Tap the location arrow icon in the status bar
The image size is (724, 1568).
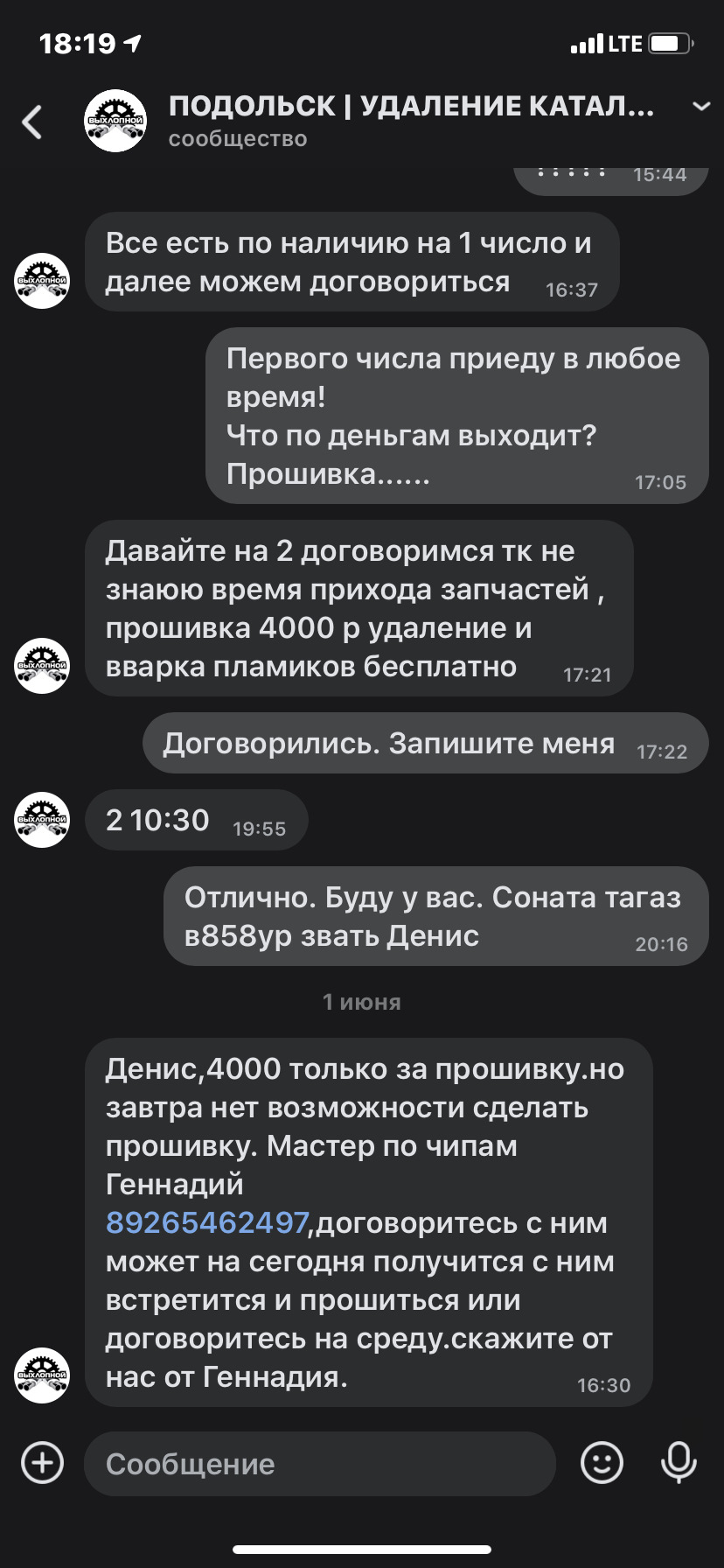click(133, 41)
